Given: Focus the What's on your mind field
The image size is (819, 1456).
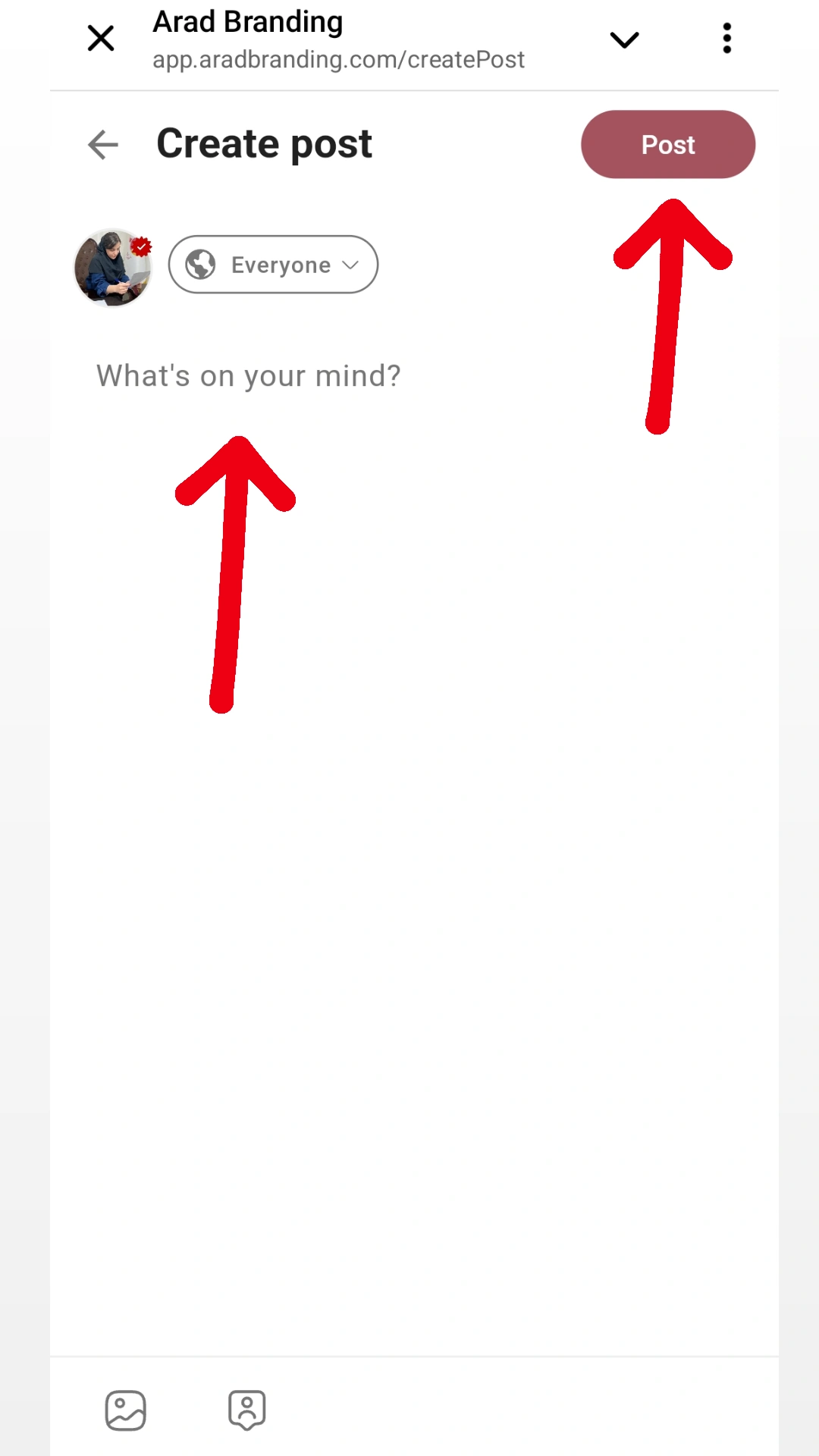Looking at the screenshot, I should pos(249,376).
